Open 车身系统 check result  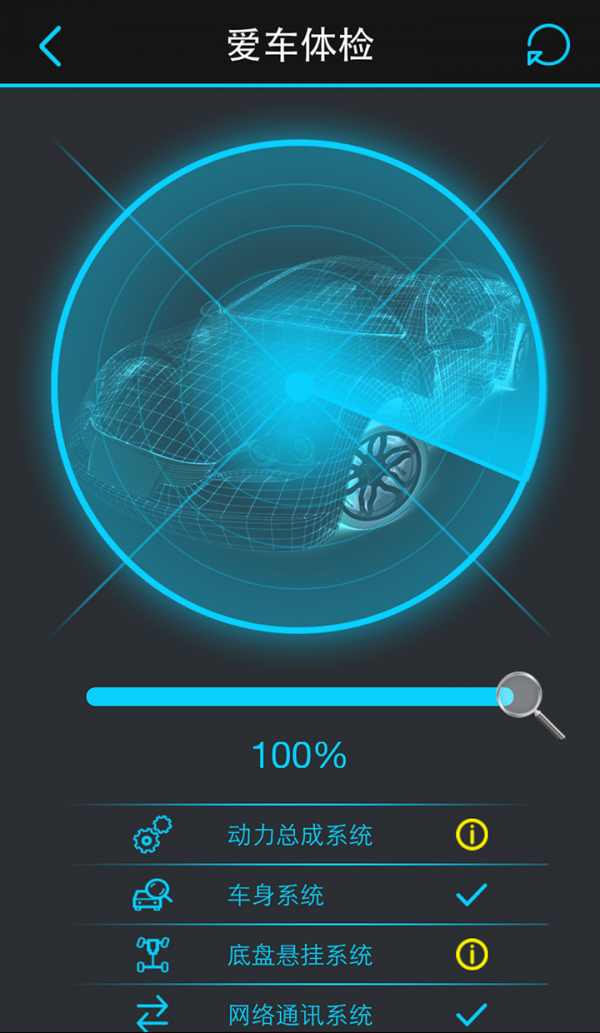tap(471, 894)
